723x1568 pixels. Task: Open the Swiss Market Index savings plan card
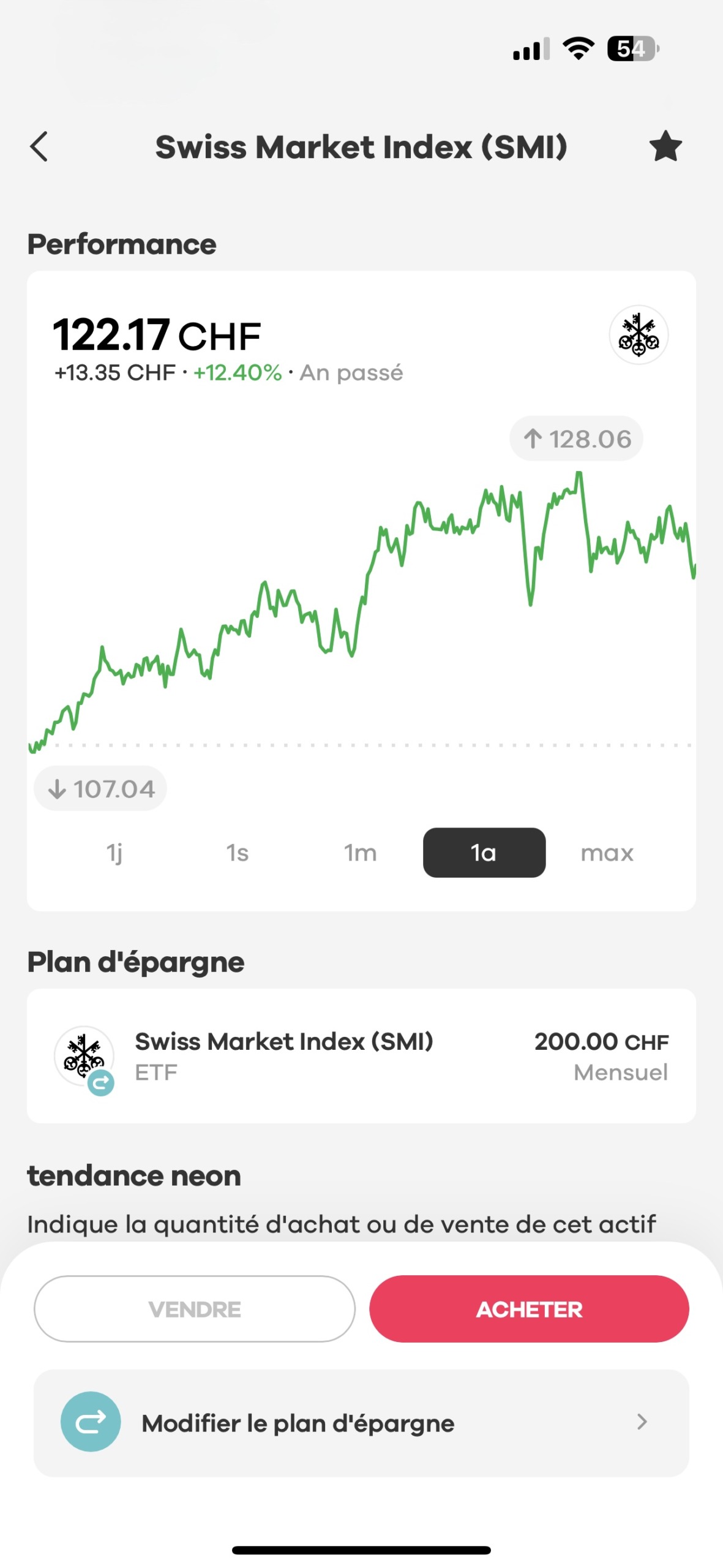click(361, 1056)
